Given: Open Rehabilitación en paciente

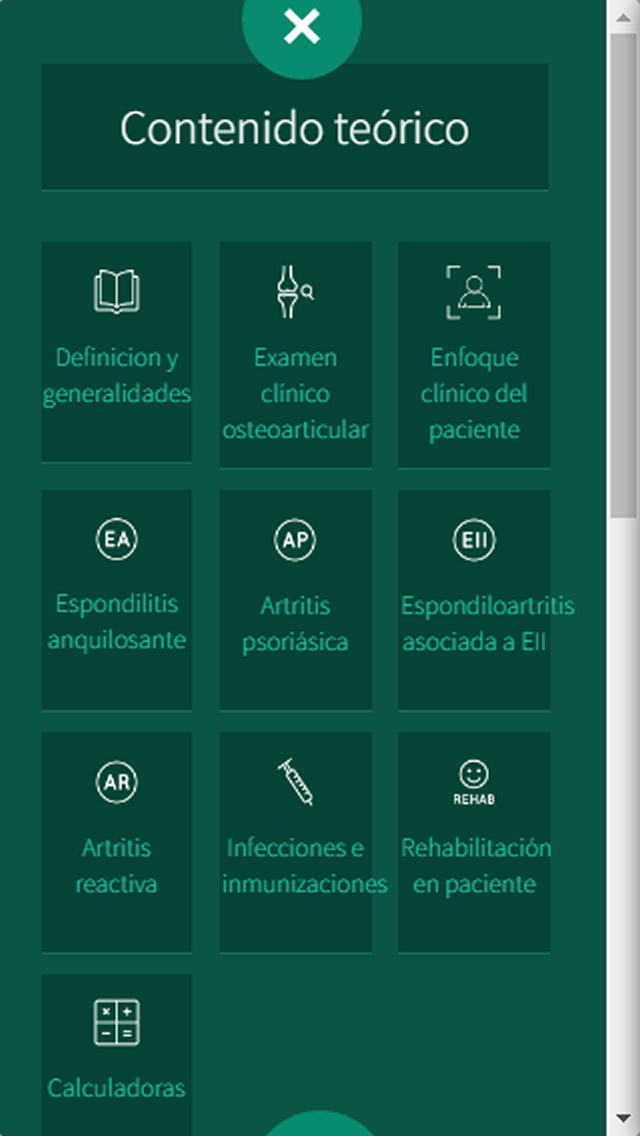Looking at the screenshot, I should (x=474, y=842).
